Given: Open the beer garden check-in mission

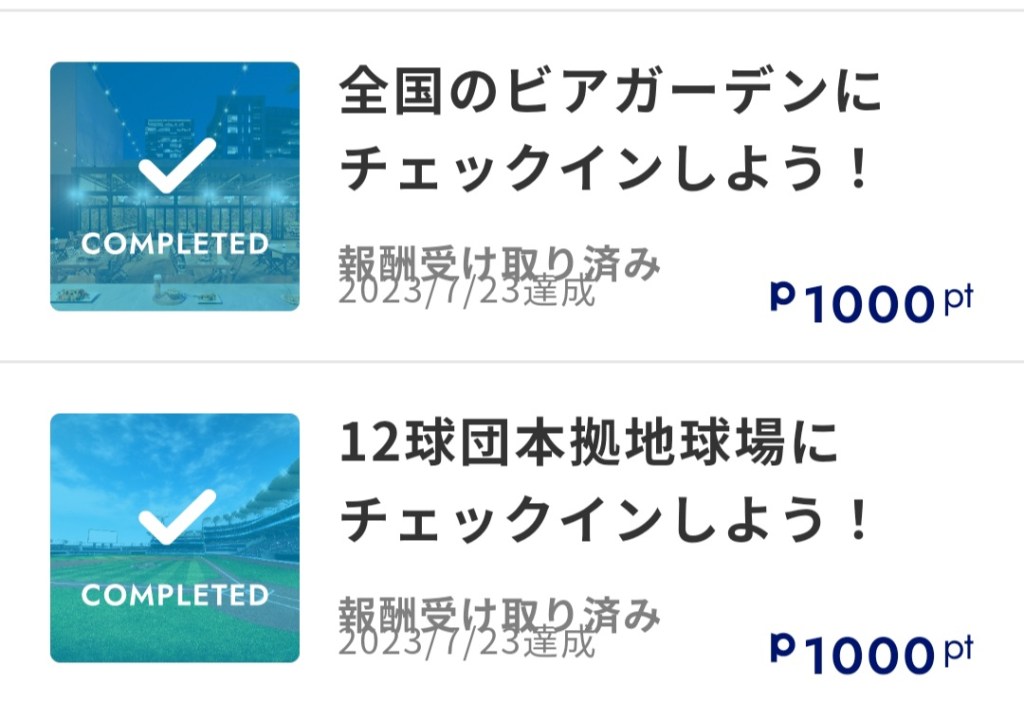Looking at the screenshot, I should pyautogui.click(x=608, y=132).
